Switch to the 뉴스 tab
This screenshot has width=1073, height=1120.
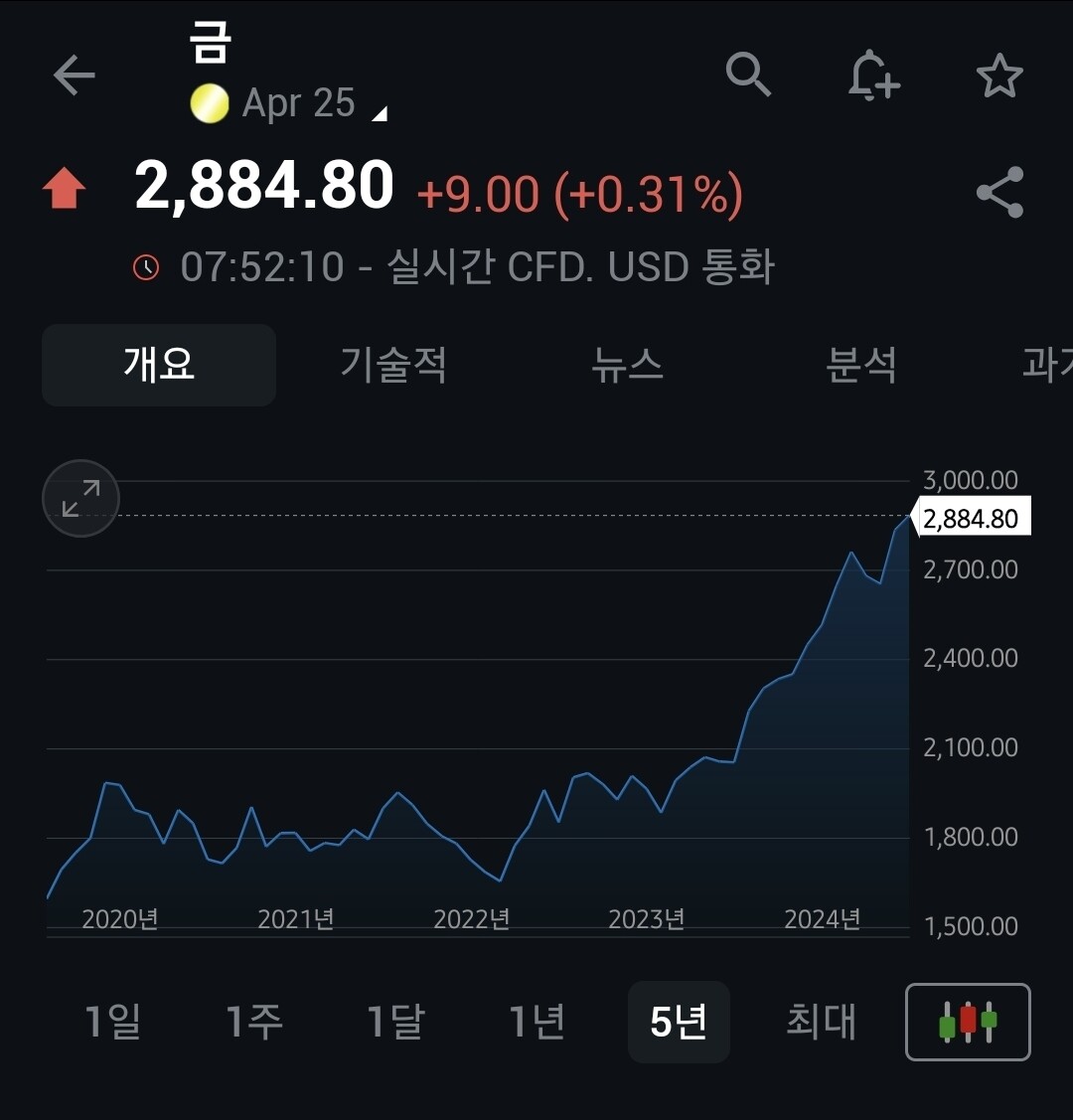click(627, 365)
